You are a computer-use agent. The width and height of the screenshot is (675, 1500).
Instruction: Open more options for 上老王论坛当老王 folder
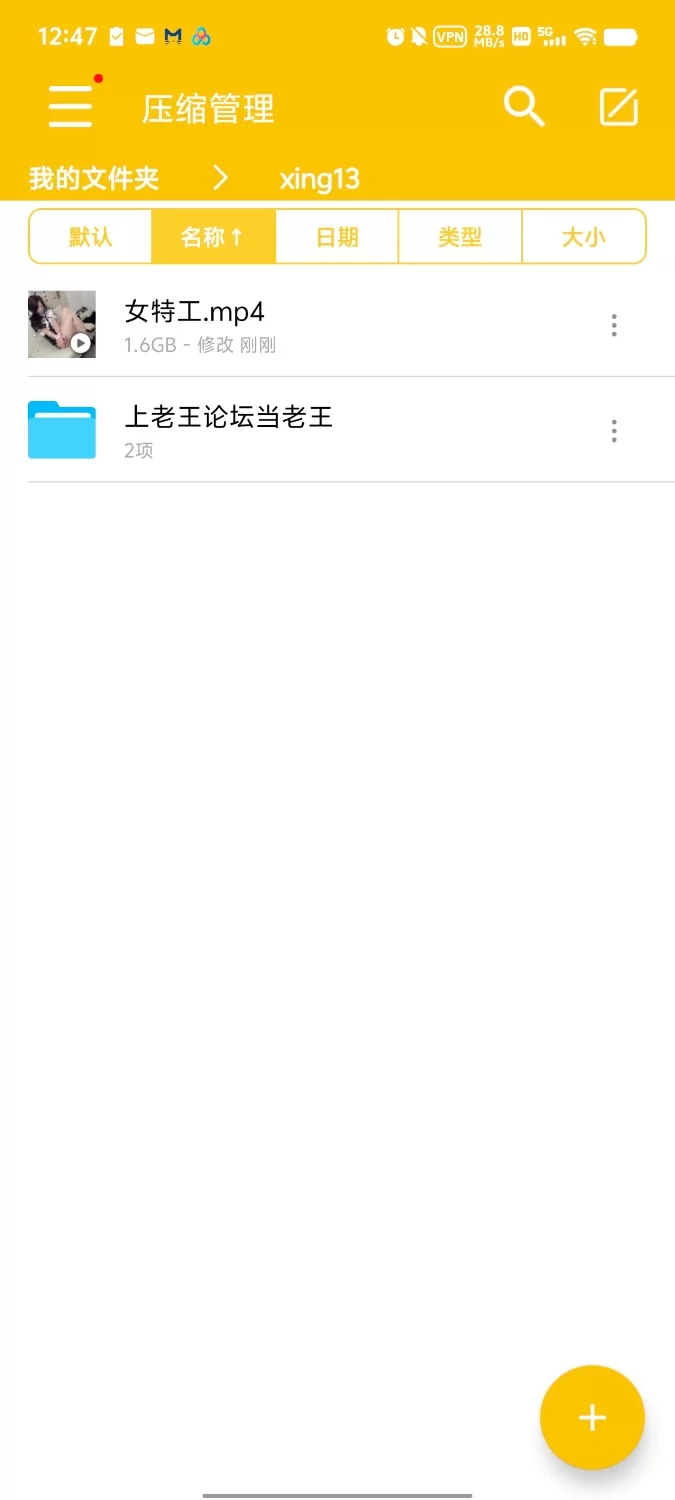(614, 431)
